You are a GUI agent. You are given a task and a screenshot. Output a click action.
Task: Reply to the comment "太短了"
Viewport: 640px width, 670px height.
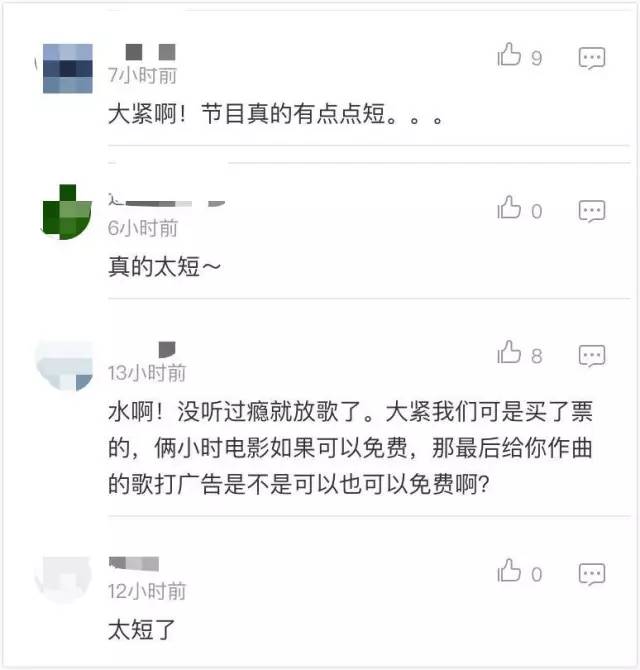592,573
